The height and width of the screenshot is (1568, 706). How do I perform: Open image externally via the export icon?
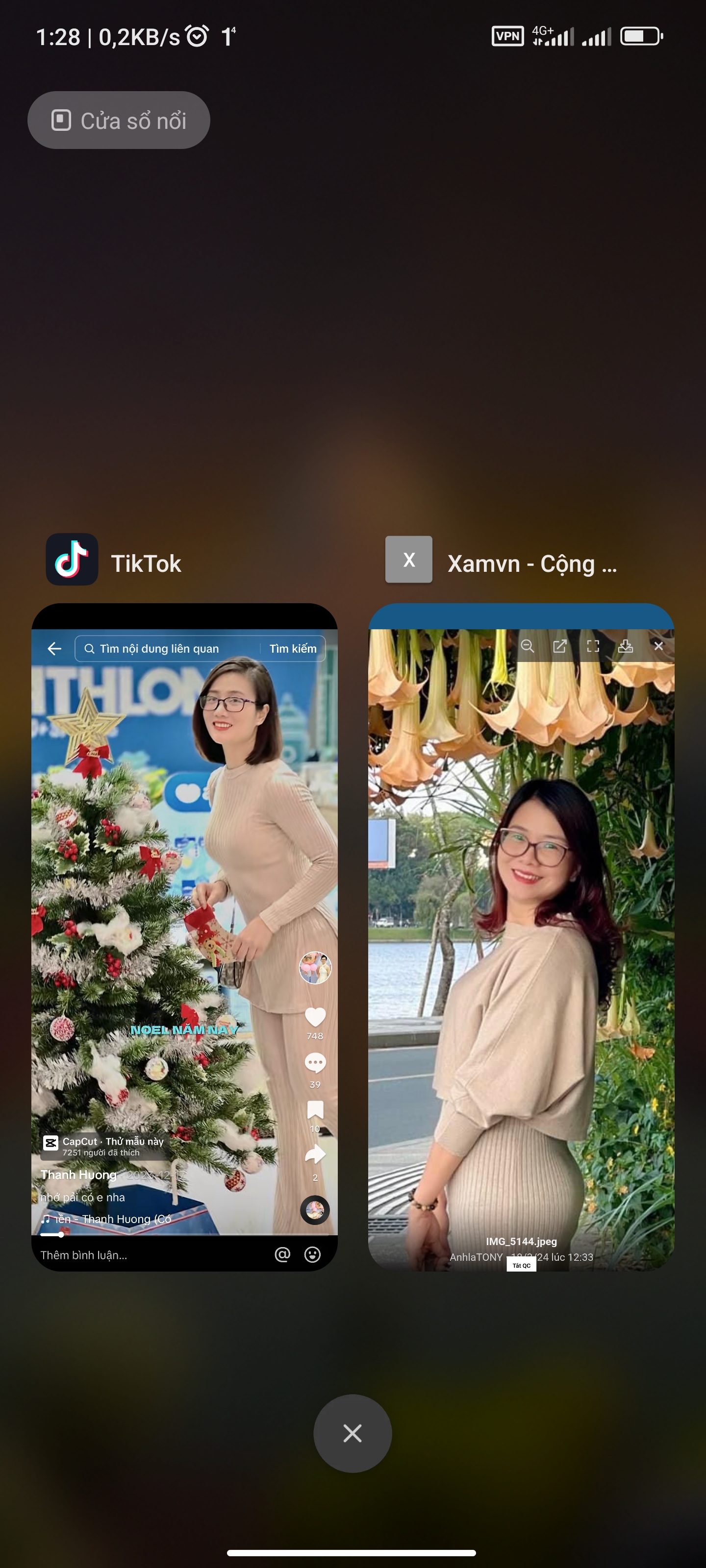(560, 646)
